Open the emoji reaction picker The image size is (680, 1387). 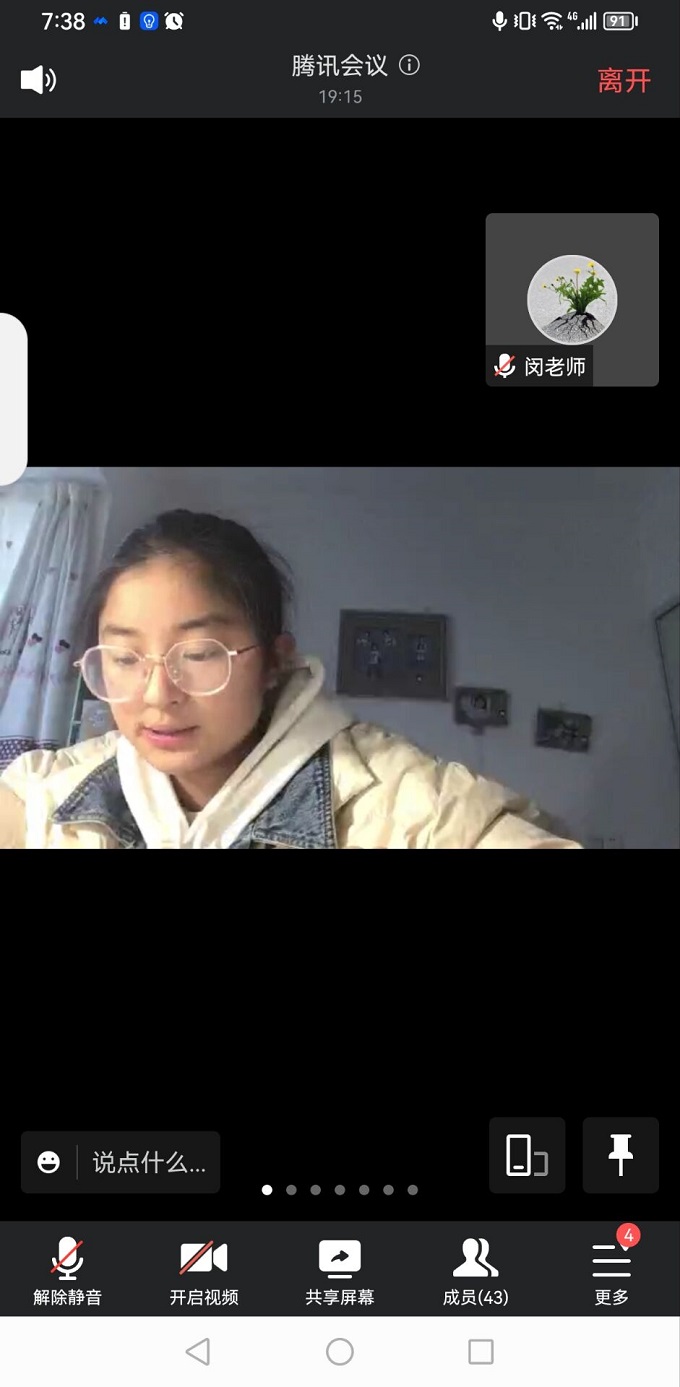(x=48, y=1162)
